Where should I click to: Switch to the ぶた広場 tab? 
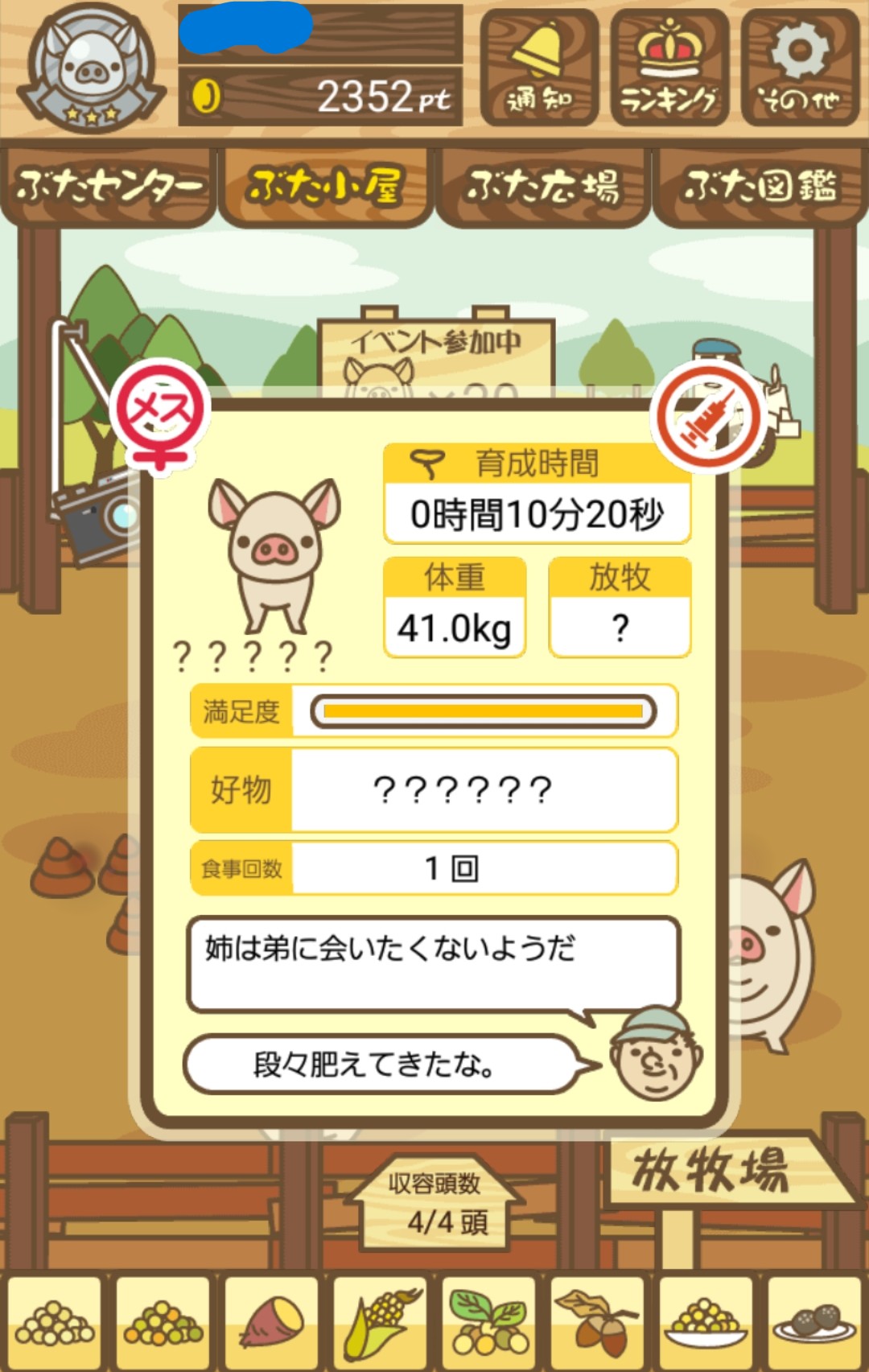tap(543, 186)
